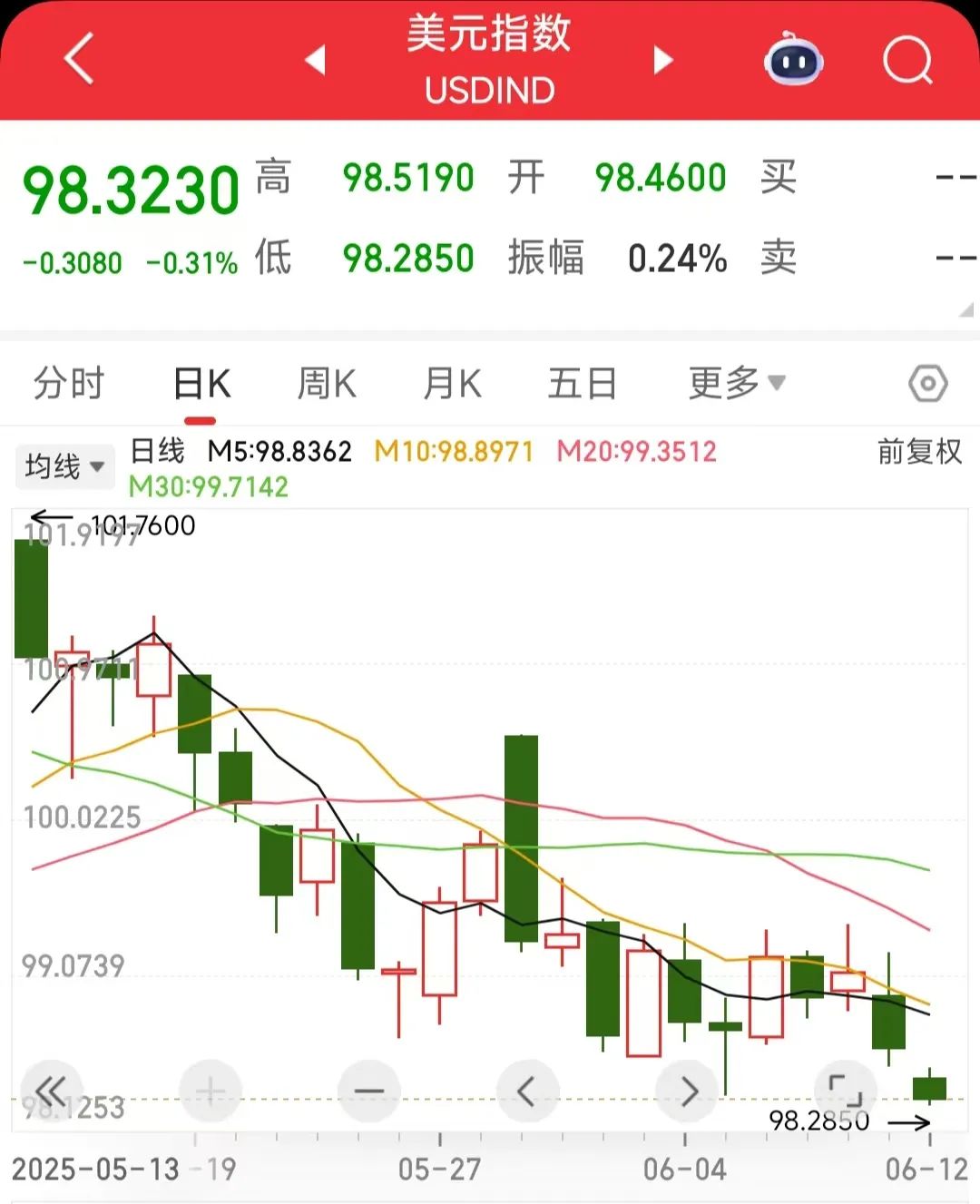Switch to the 周K chart tab

327,383
